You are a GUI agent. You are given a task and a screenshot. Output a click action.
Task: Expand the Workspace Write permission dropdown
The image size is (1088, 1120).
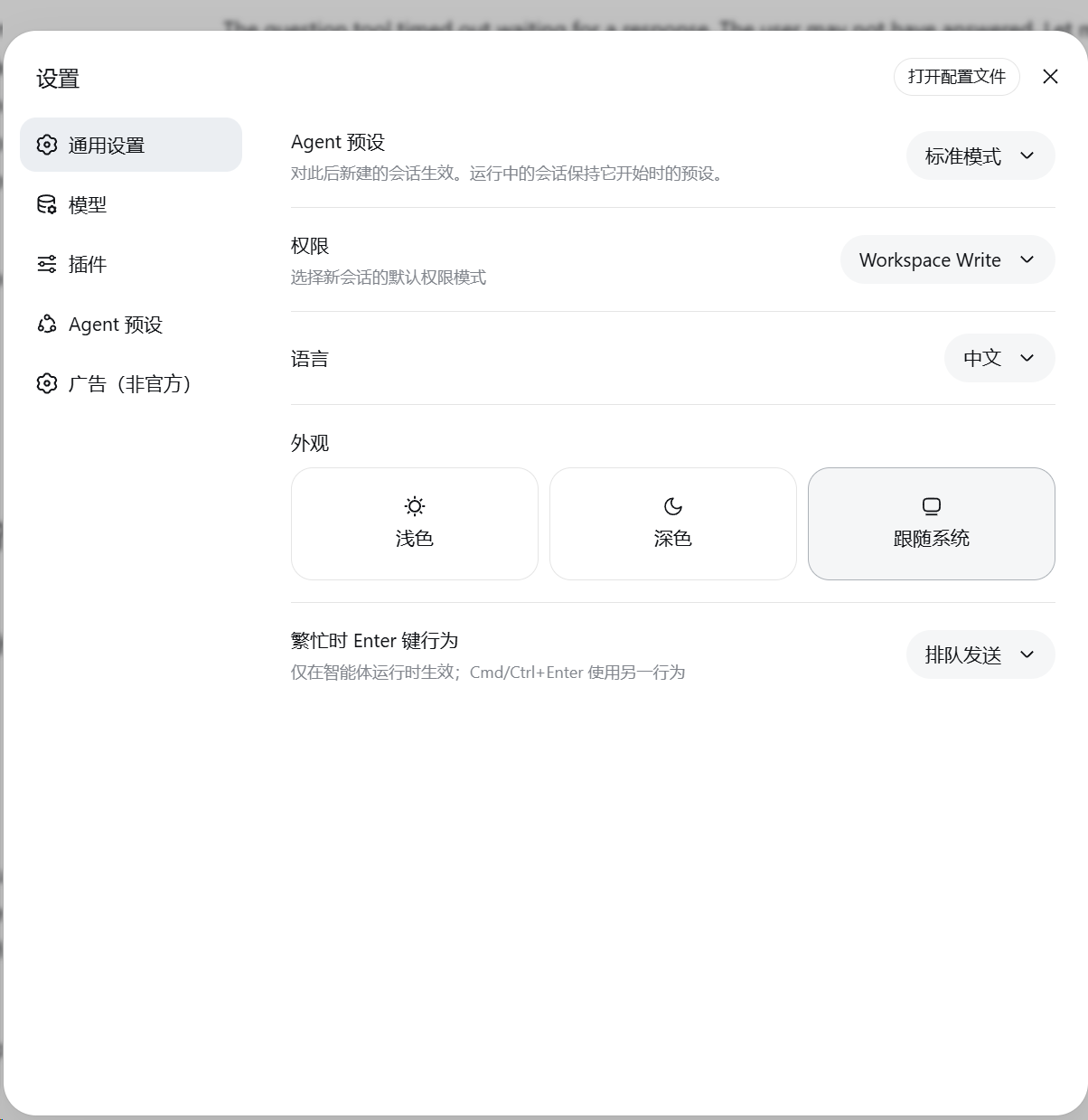pyautogui.click(x=948, y=259)
